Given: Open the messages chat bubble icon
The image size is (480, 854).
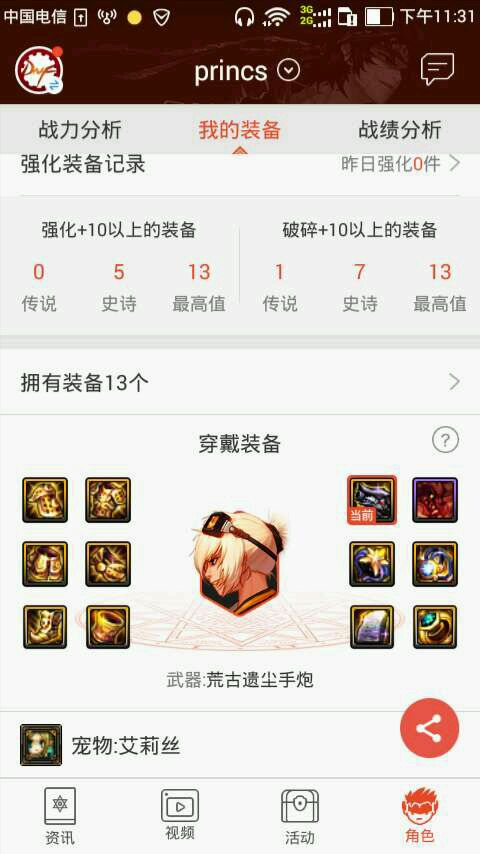Looking at the screenshot, I should (x=437, y=69).
